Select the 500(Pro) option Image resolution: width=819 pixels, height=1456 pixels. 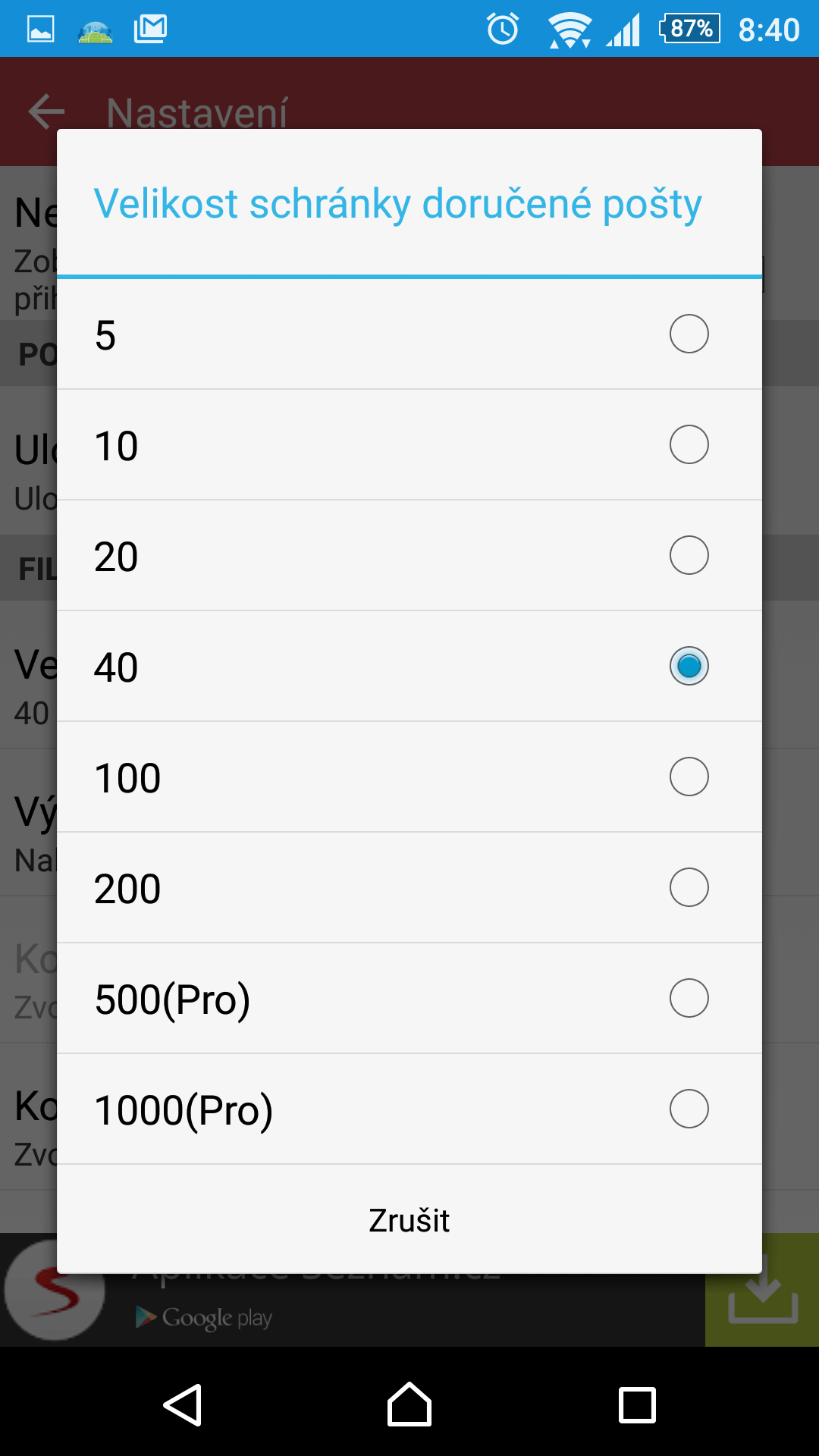pyautogui.click(x=409, y=999)
